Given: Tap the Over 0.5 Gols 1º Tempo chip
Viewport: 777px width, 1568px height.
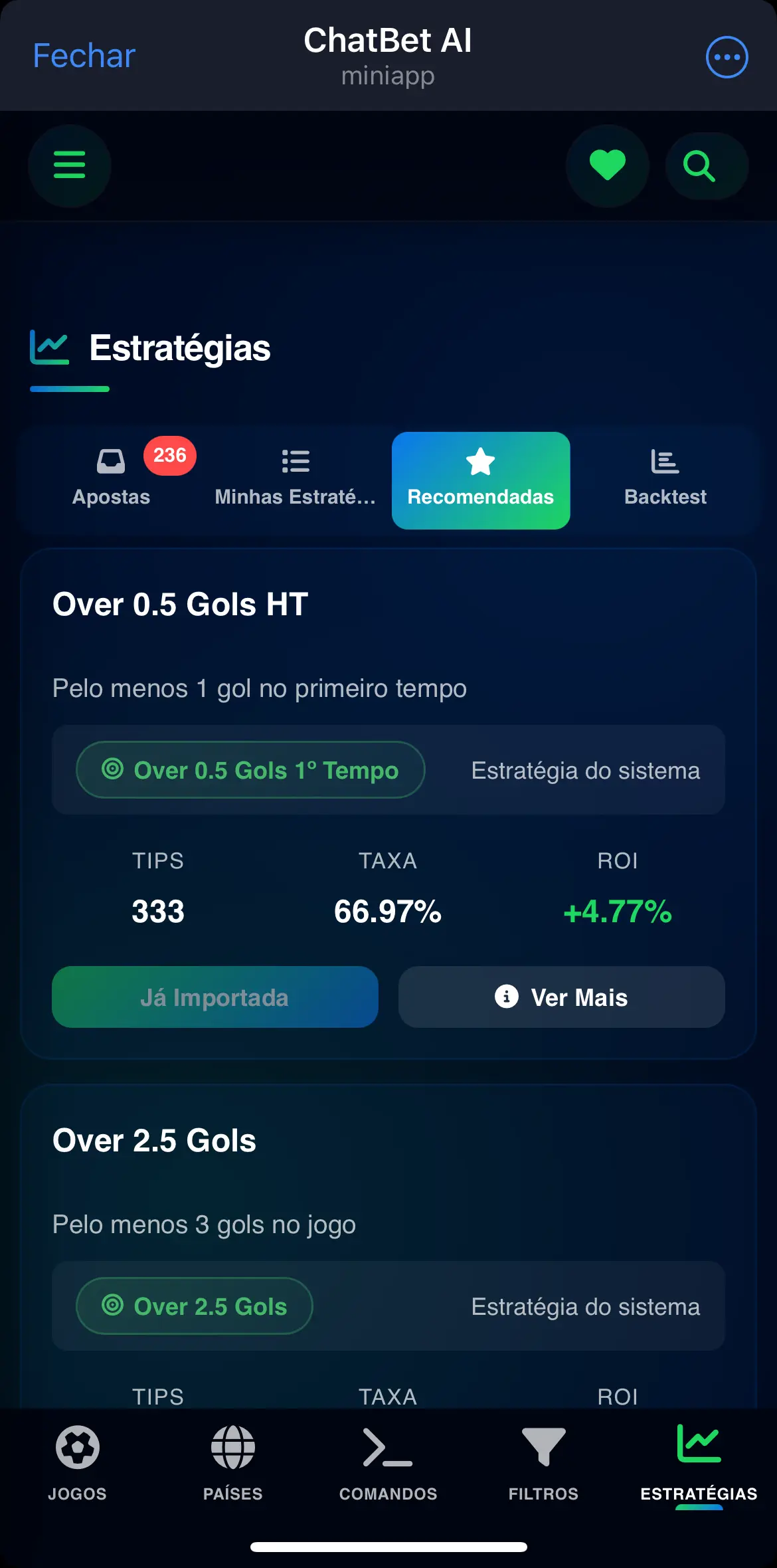Looking at the screenshot, I should click(x=251, y=770).
